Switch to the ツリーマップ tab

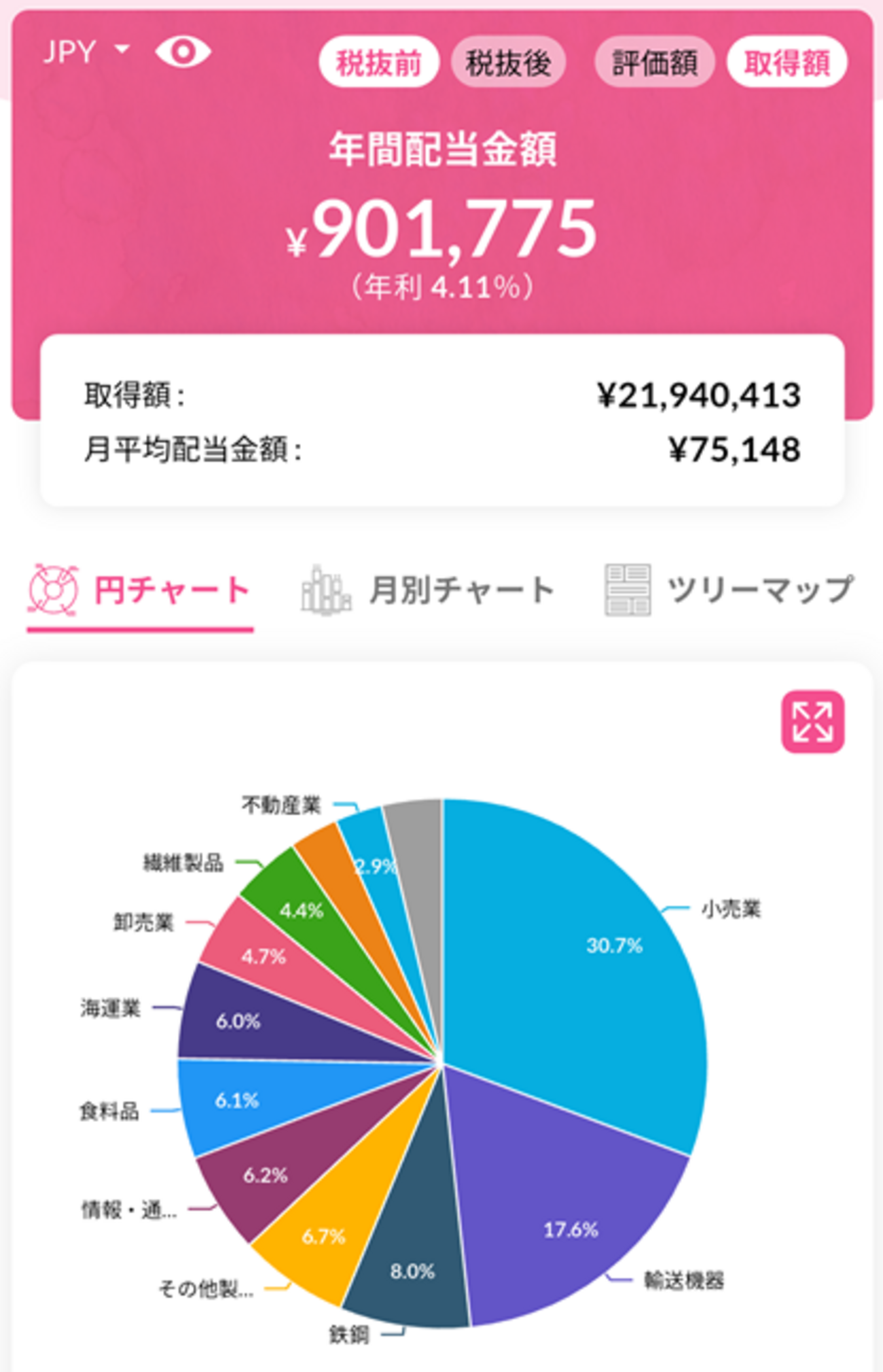[729, 590]
